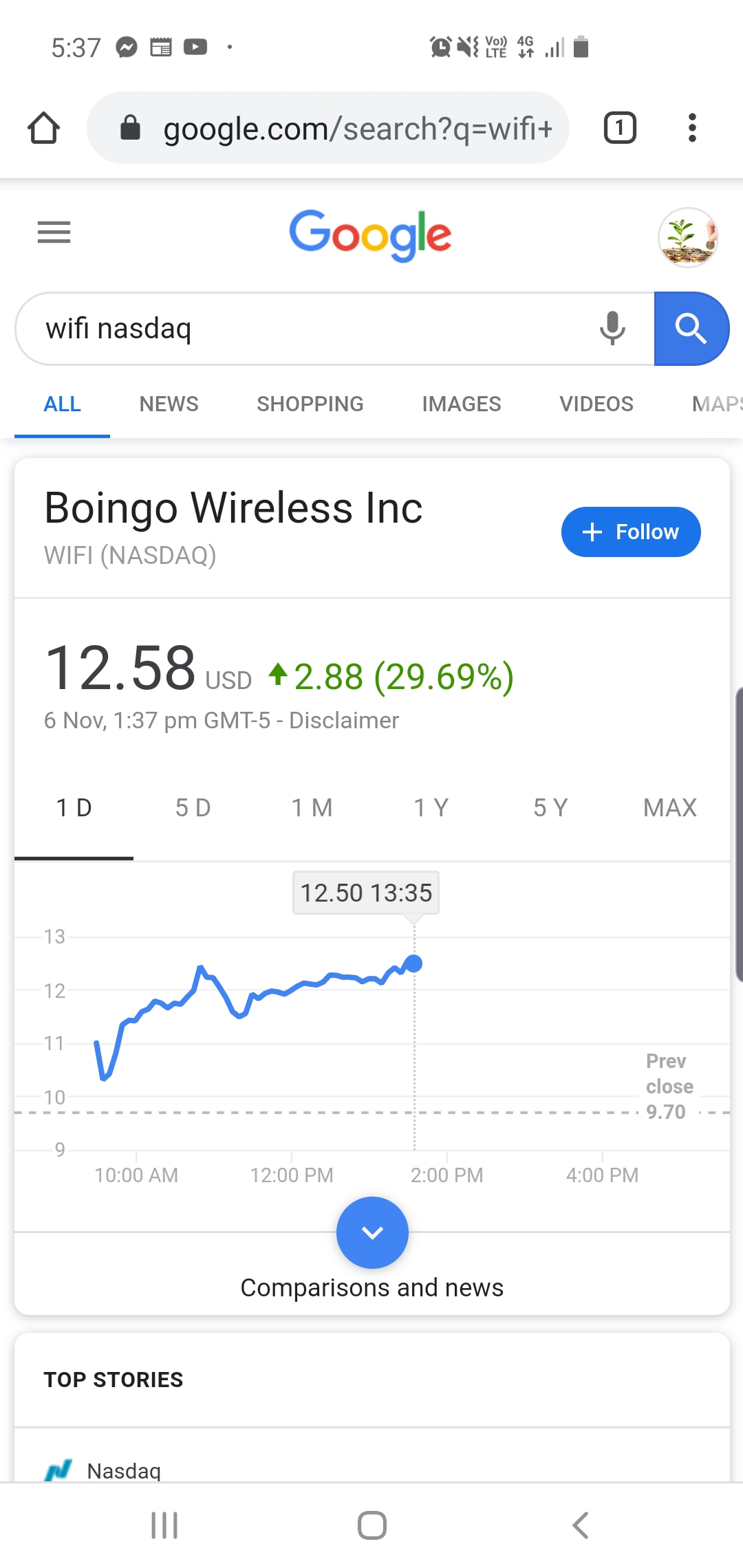
Task: Select the 1 M chart range
Action: [x=312, y=807]
